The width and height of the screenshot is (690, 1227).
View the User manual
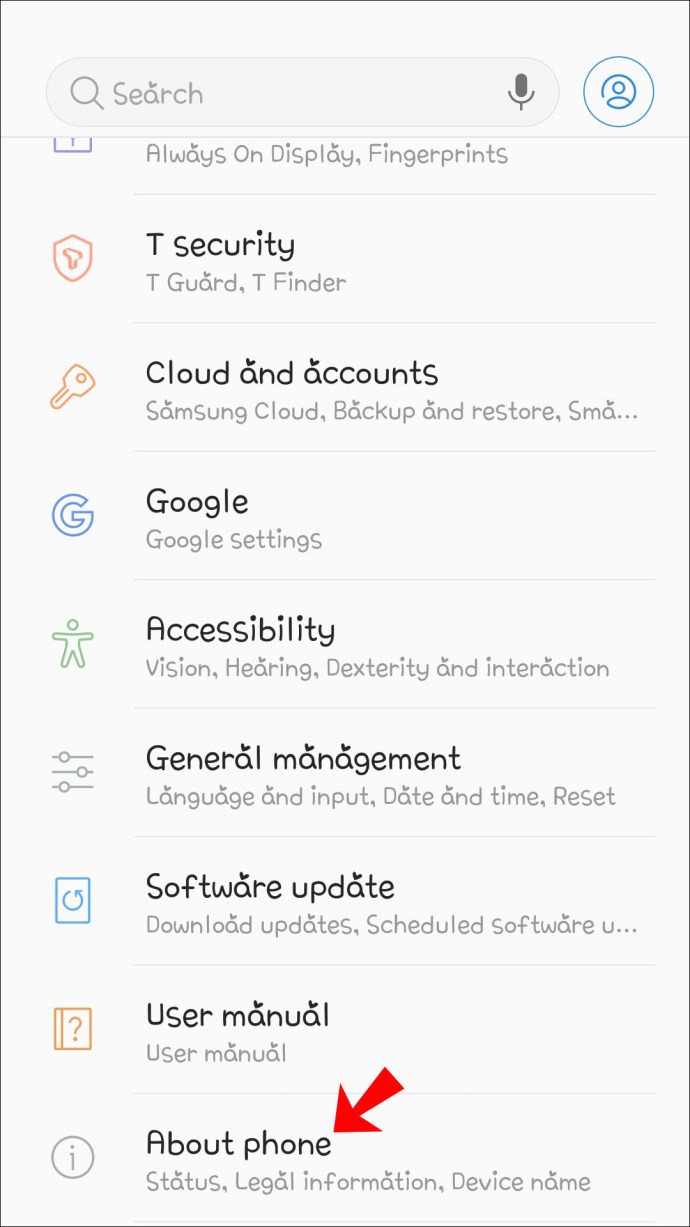[x=345, y=1029]
